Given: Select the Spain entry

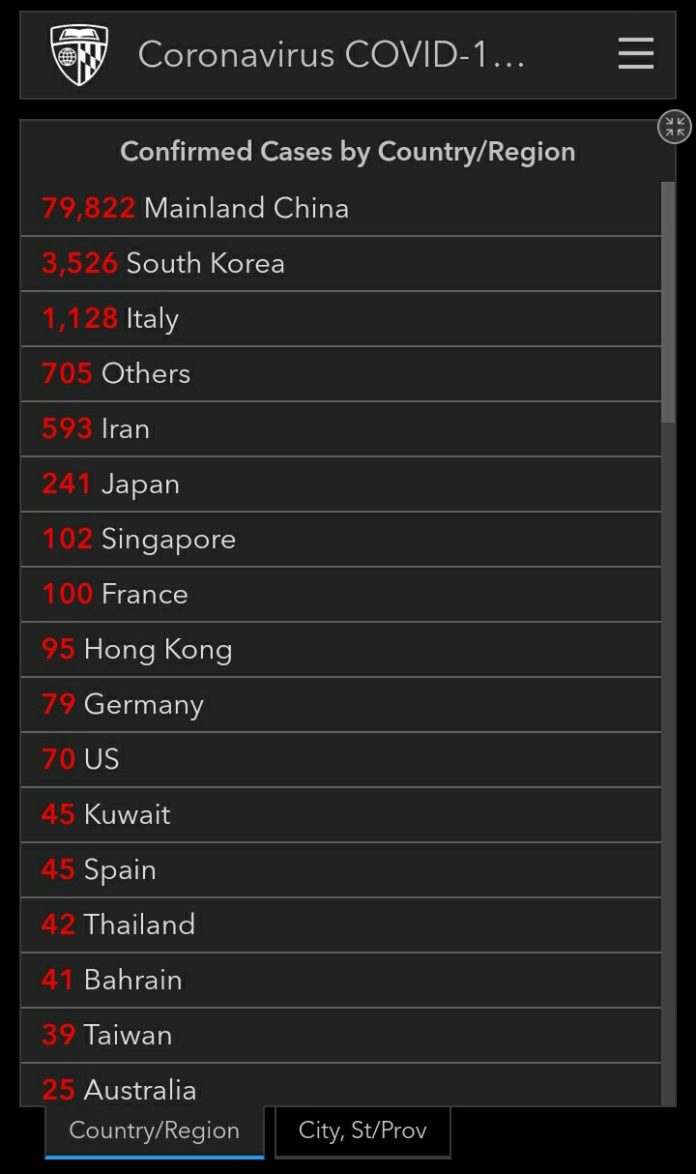Looking at the screenshot, I should [x=341, y=870].
